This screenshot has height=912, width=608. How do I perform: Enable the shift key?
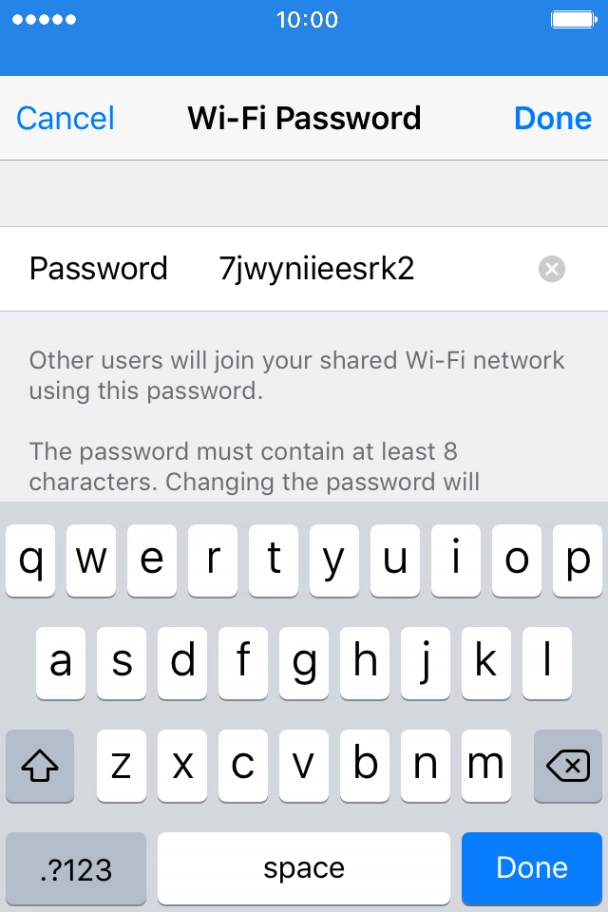(40, 765)
